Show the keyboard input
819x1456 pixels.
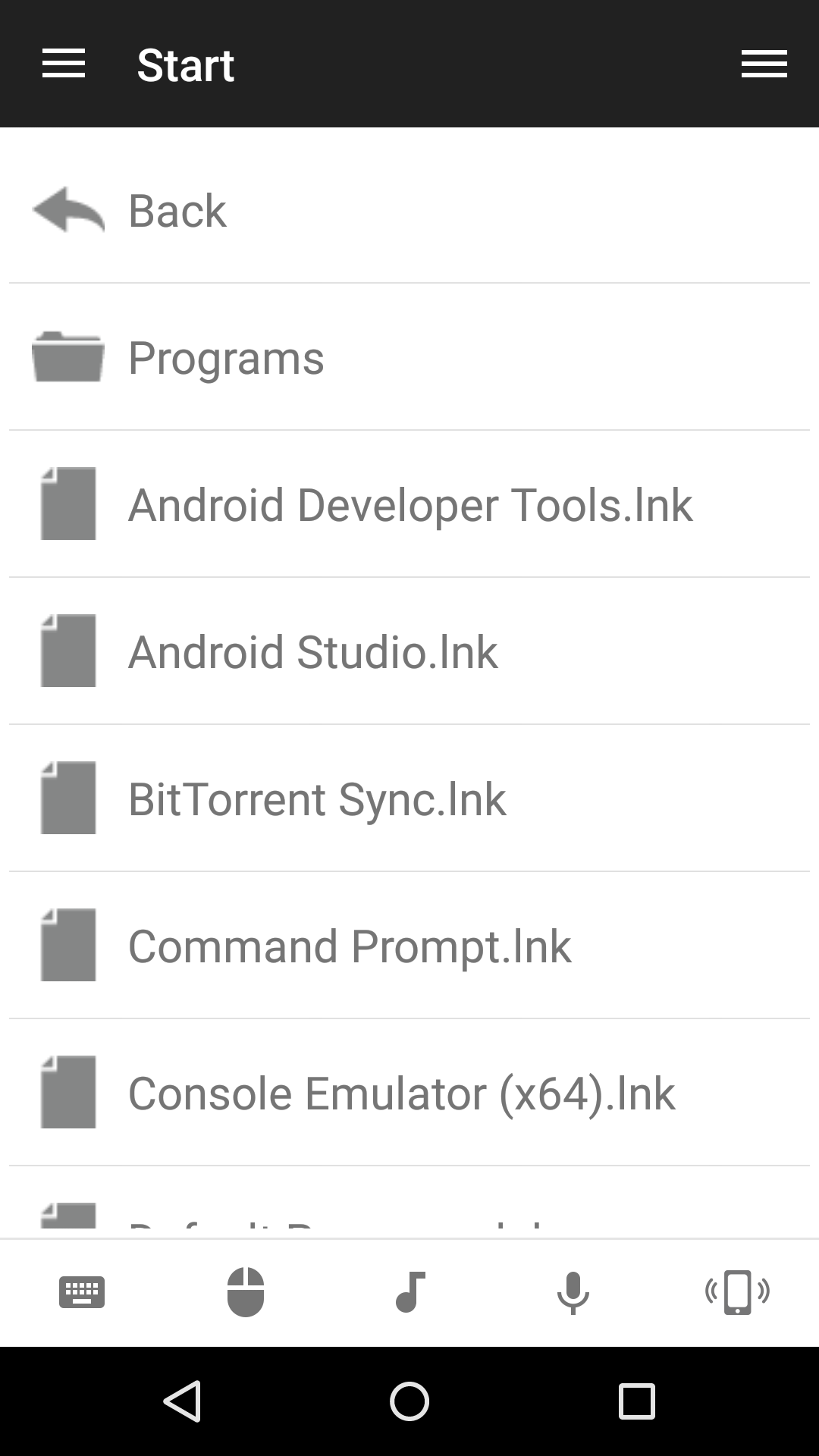pos(82,1292)
